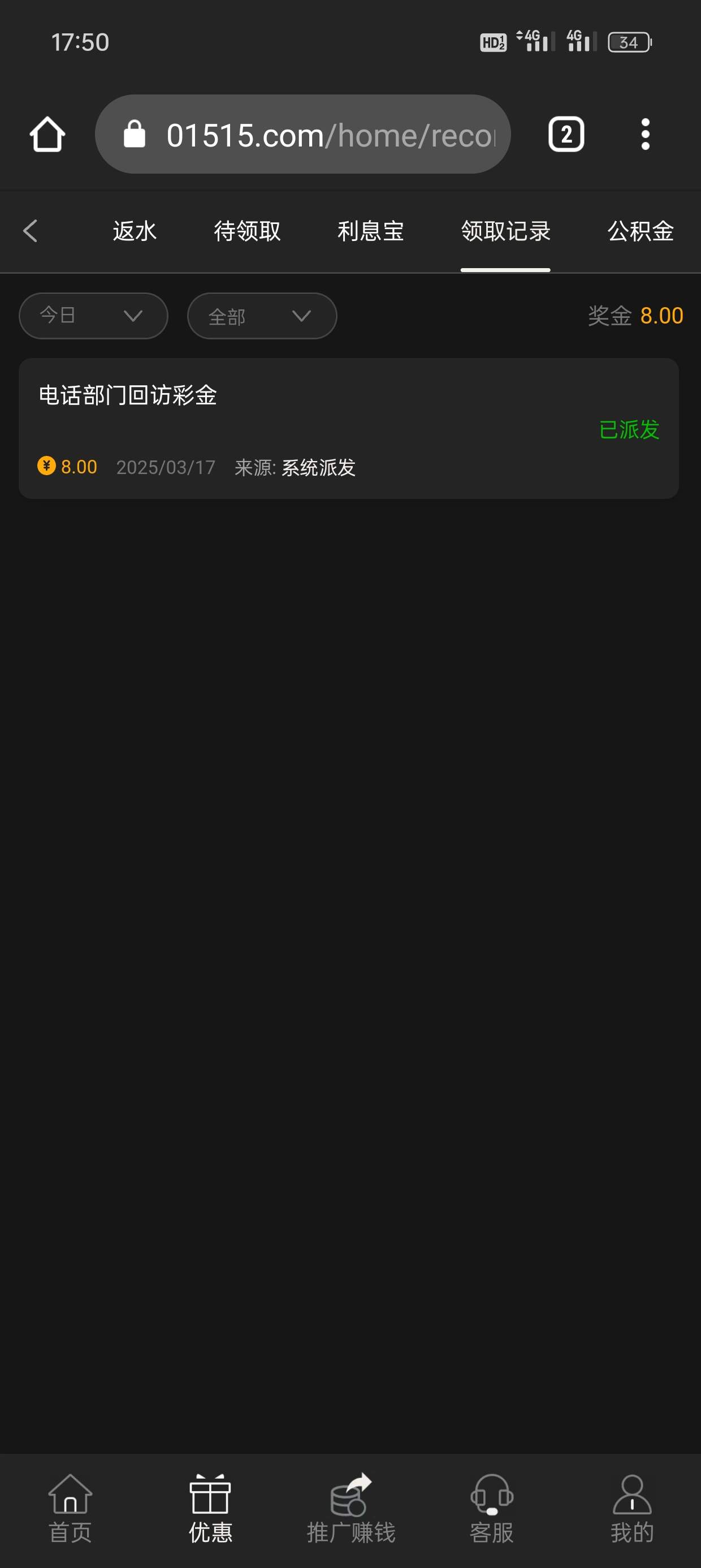The height and width of the screenshot is (1568, 701).
Task: Expand the 今日 date filter dropdown
Action: coord(93,315)
